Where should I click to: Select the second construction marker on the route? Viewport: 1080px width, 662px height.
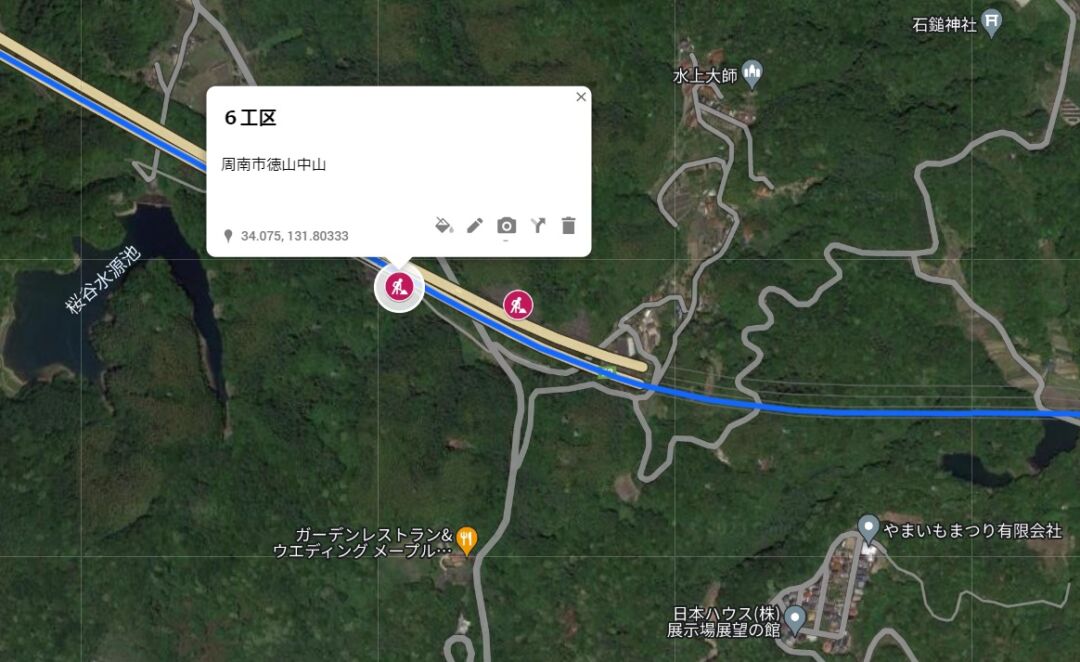click(517, 302)
